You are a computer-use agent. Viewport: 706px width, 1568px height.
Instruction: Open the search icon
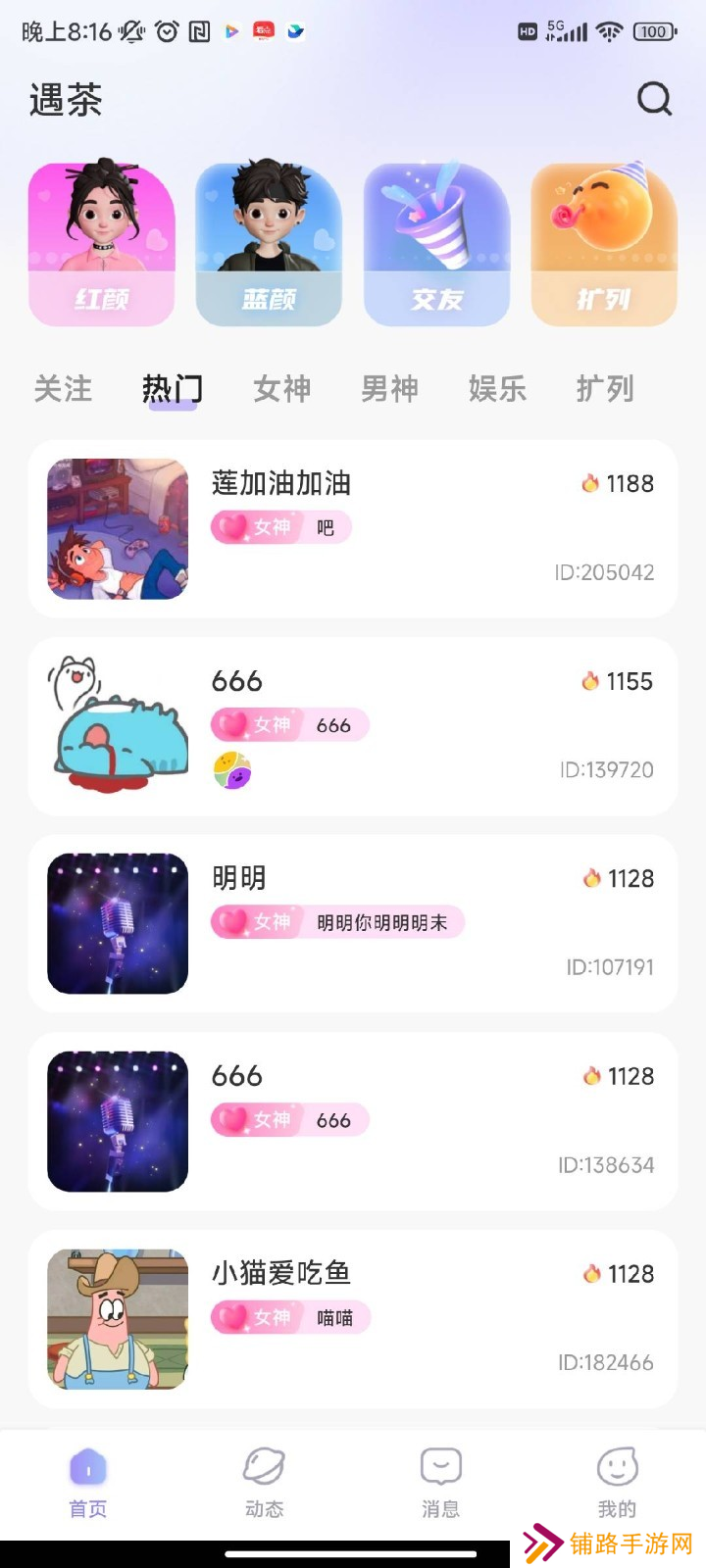pos(654,99)
